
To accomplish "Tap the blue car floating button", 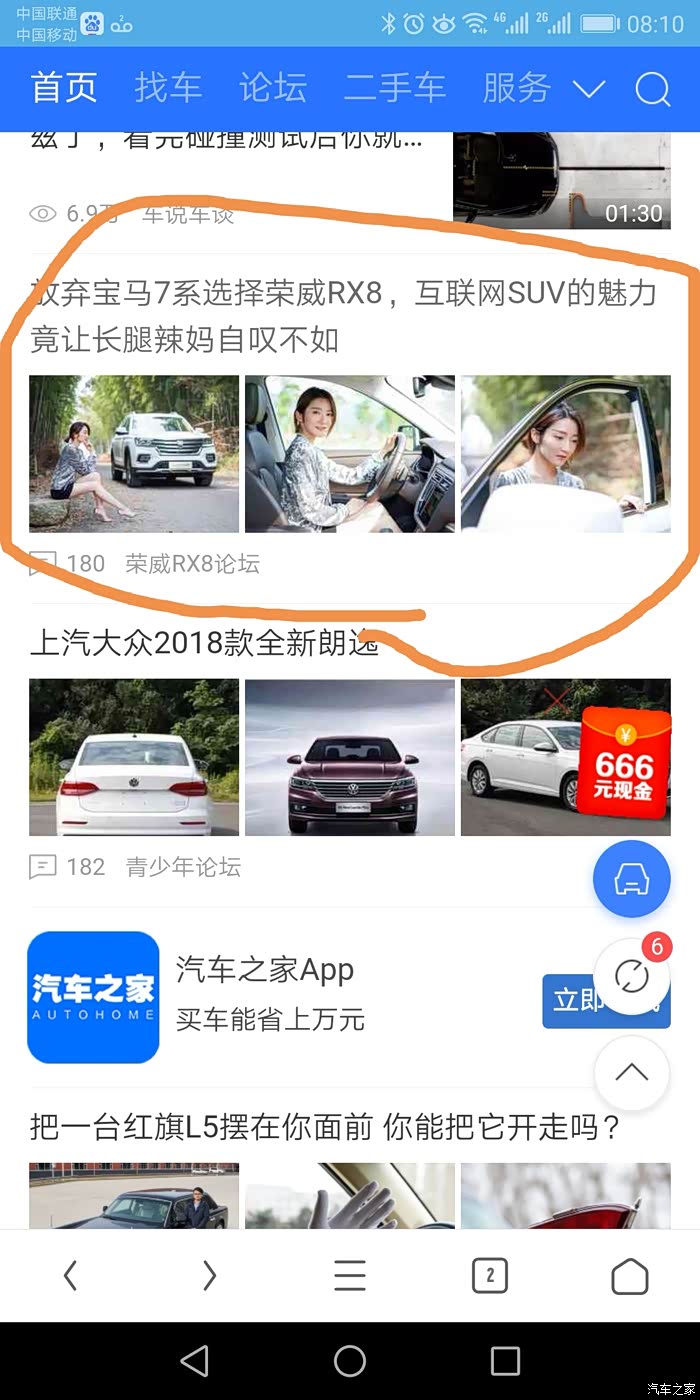I will tap(631, 880).
